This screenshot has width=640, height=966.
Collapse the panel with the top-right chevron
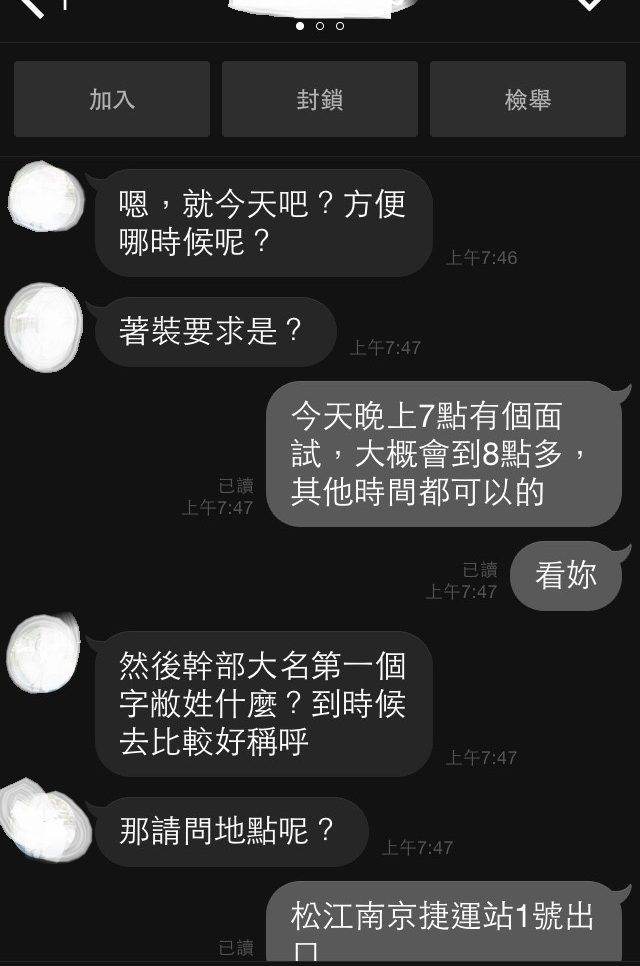(590, 6)
